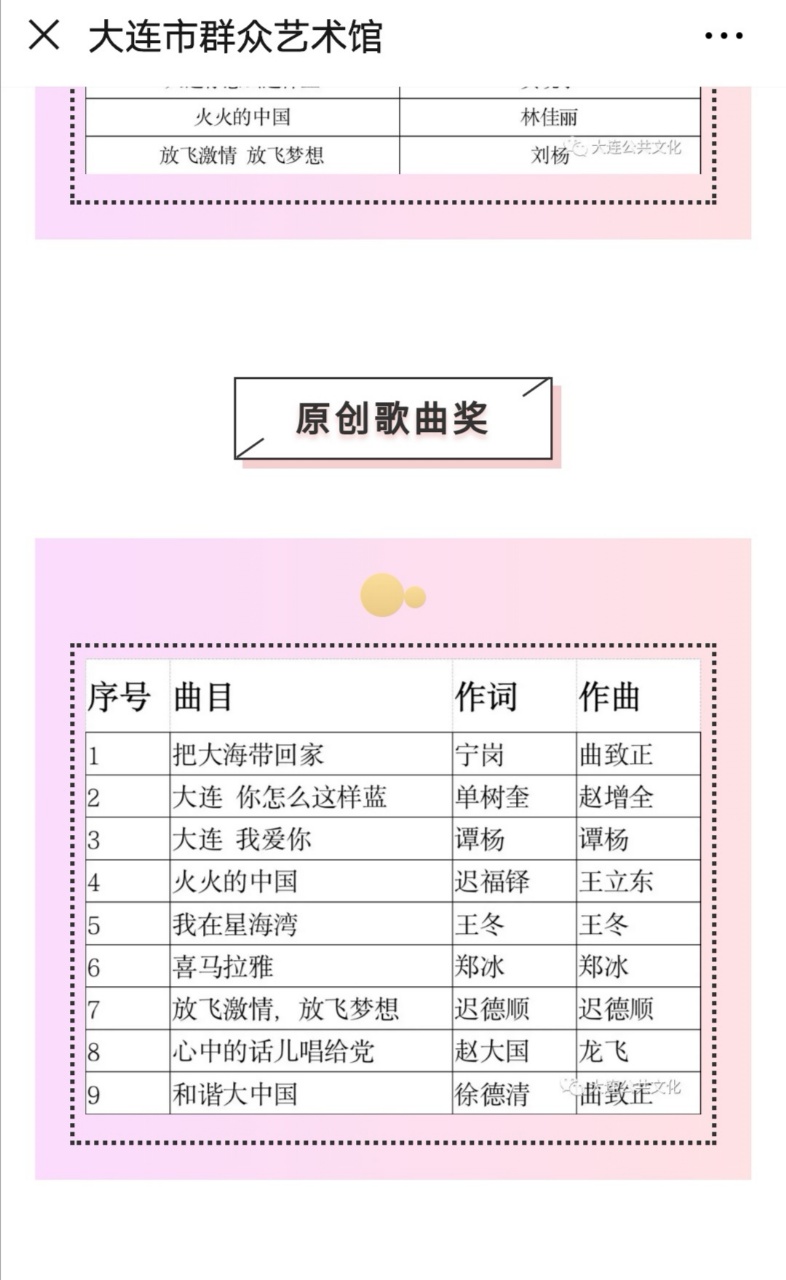
Task: Close the 大连市群众艺术馆 article page
Action: point(43,37)
